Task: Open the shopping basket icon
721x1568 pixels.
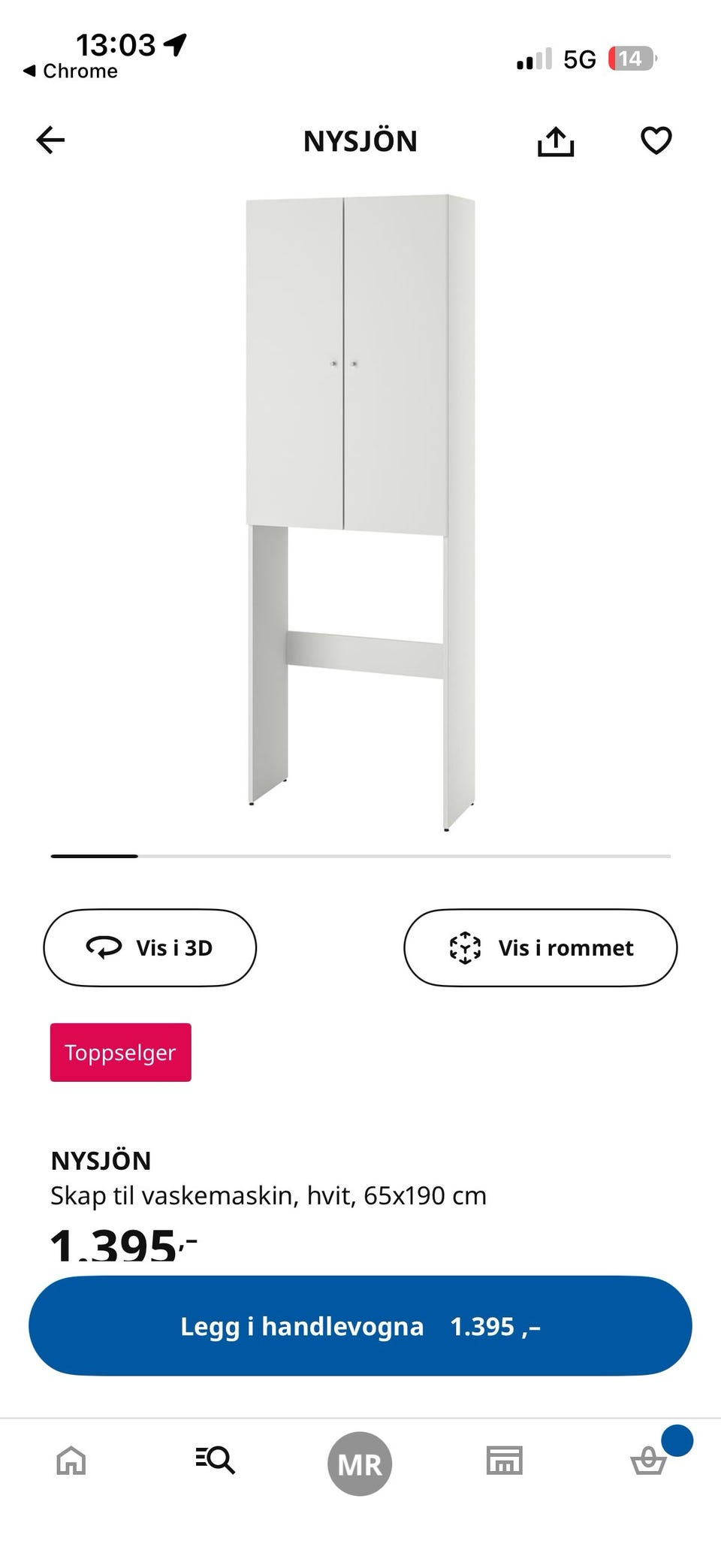Action: 647,1461
